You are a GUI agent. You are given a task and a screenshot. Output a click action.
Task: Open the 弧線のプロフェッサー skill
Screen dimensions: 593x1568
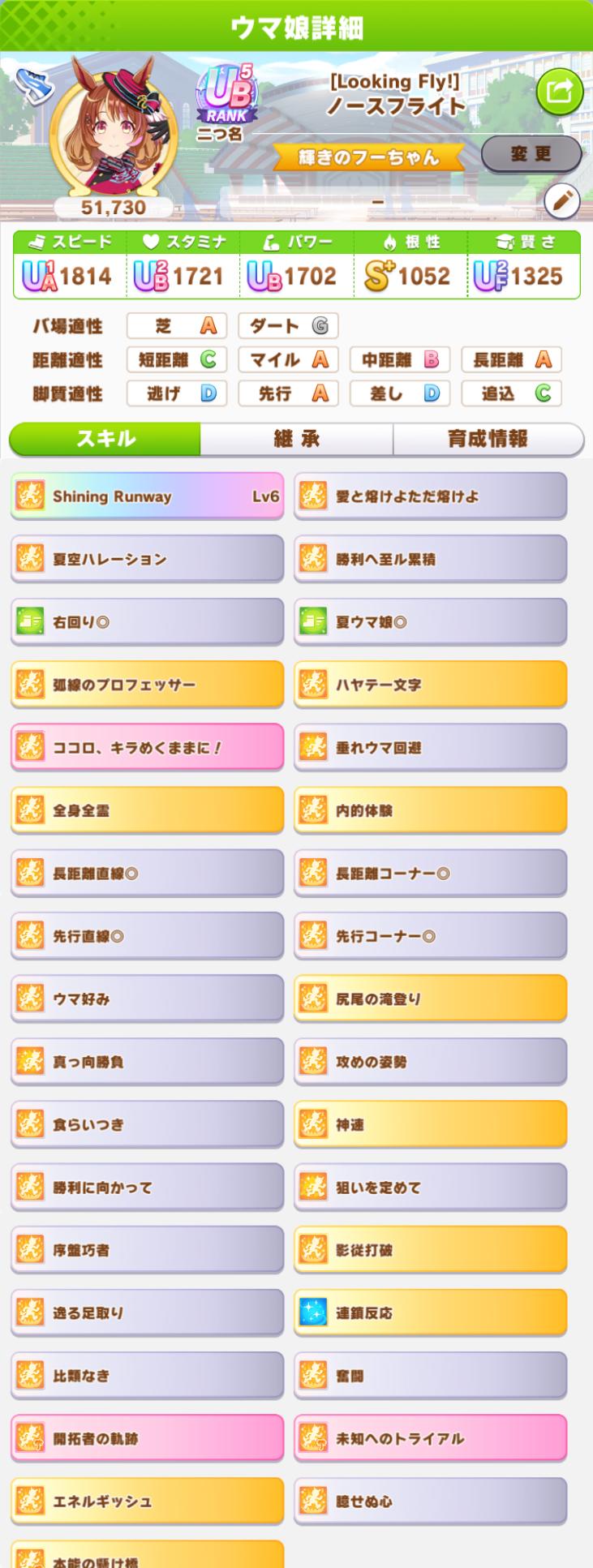click(147, 685)
